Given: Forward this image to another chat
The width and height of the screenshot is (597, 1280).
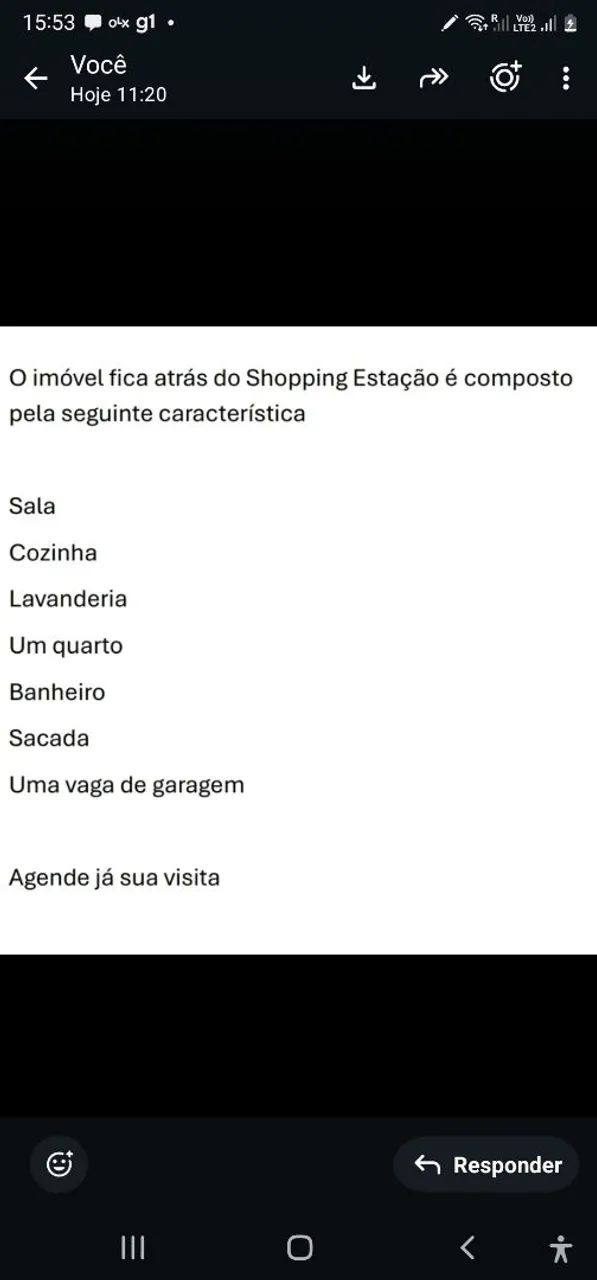Looking at the screenshot, I should click(x=434, y=78).
